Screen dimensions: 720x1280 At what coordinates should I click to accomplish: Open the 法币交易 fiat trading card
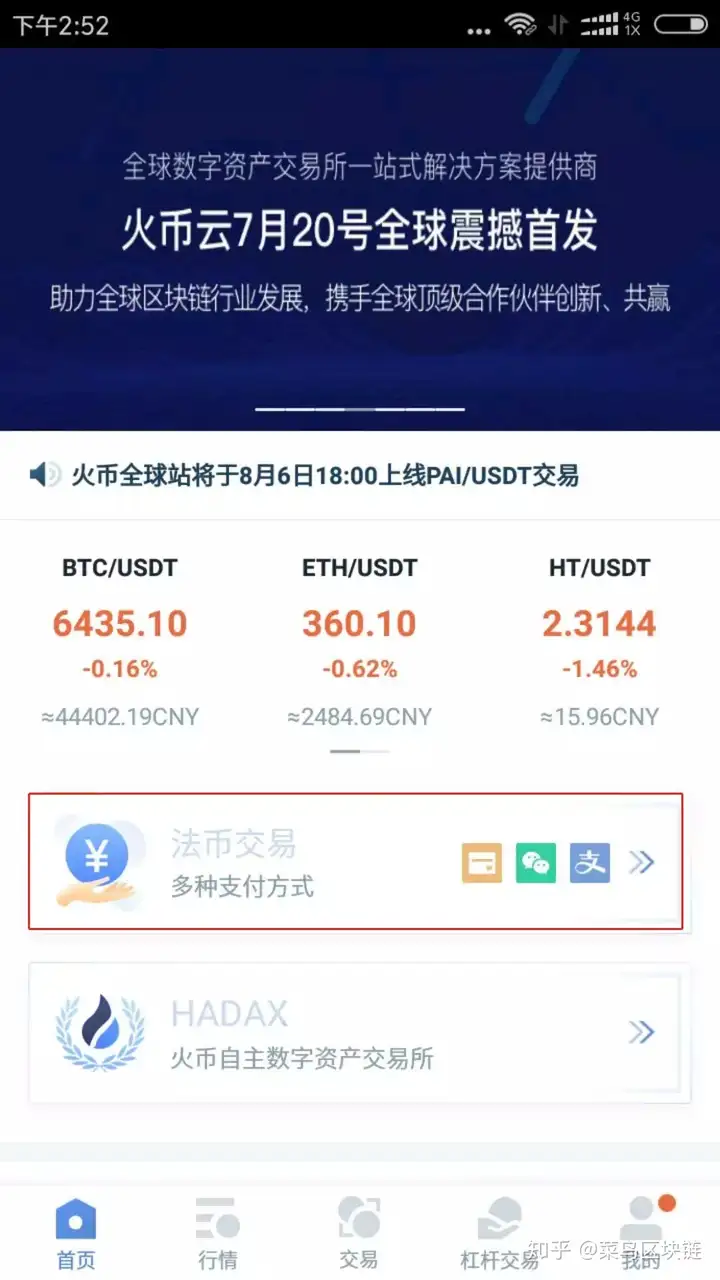[356, 861]
